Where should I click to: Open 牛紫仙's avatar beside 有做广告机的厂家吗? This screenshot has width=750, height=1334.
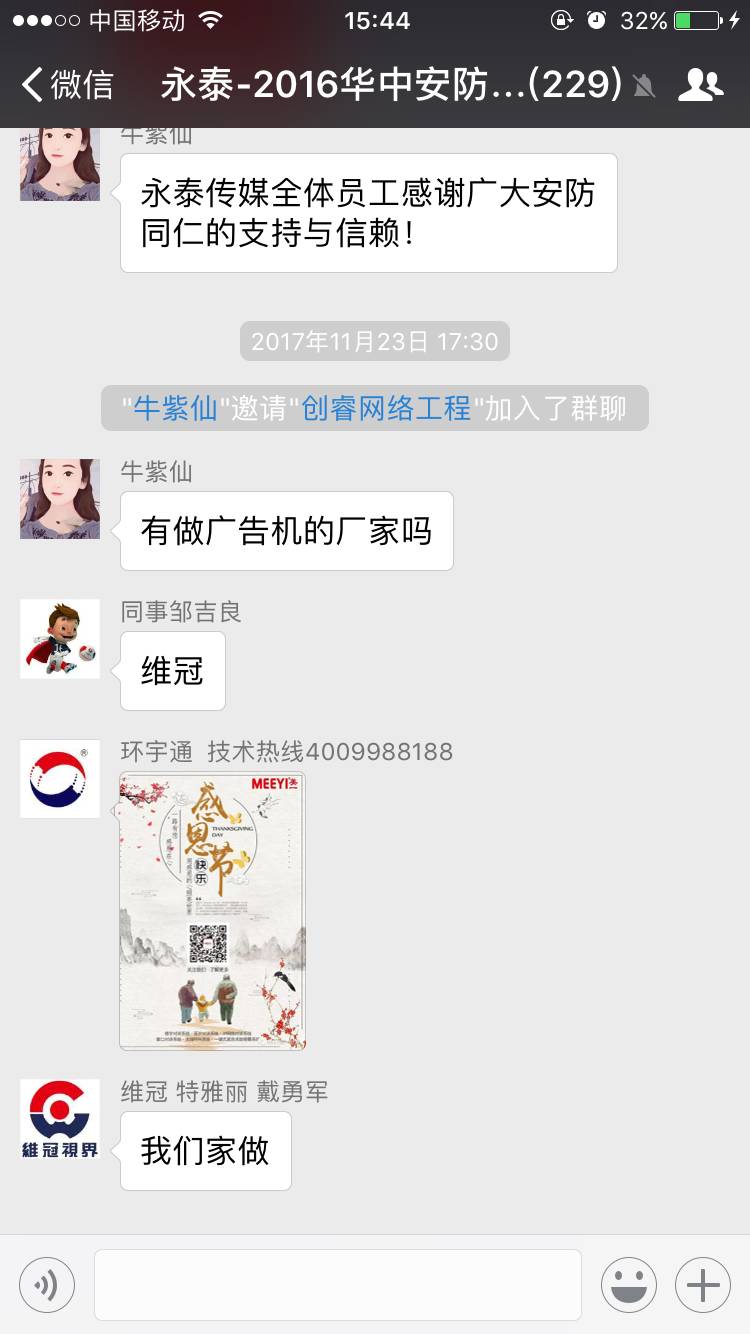[60, 499]
